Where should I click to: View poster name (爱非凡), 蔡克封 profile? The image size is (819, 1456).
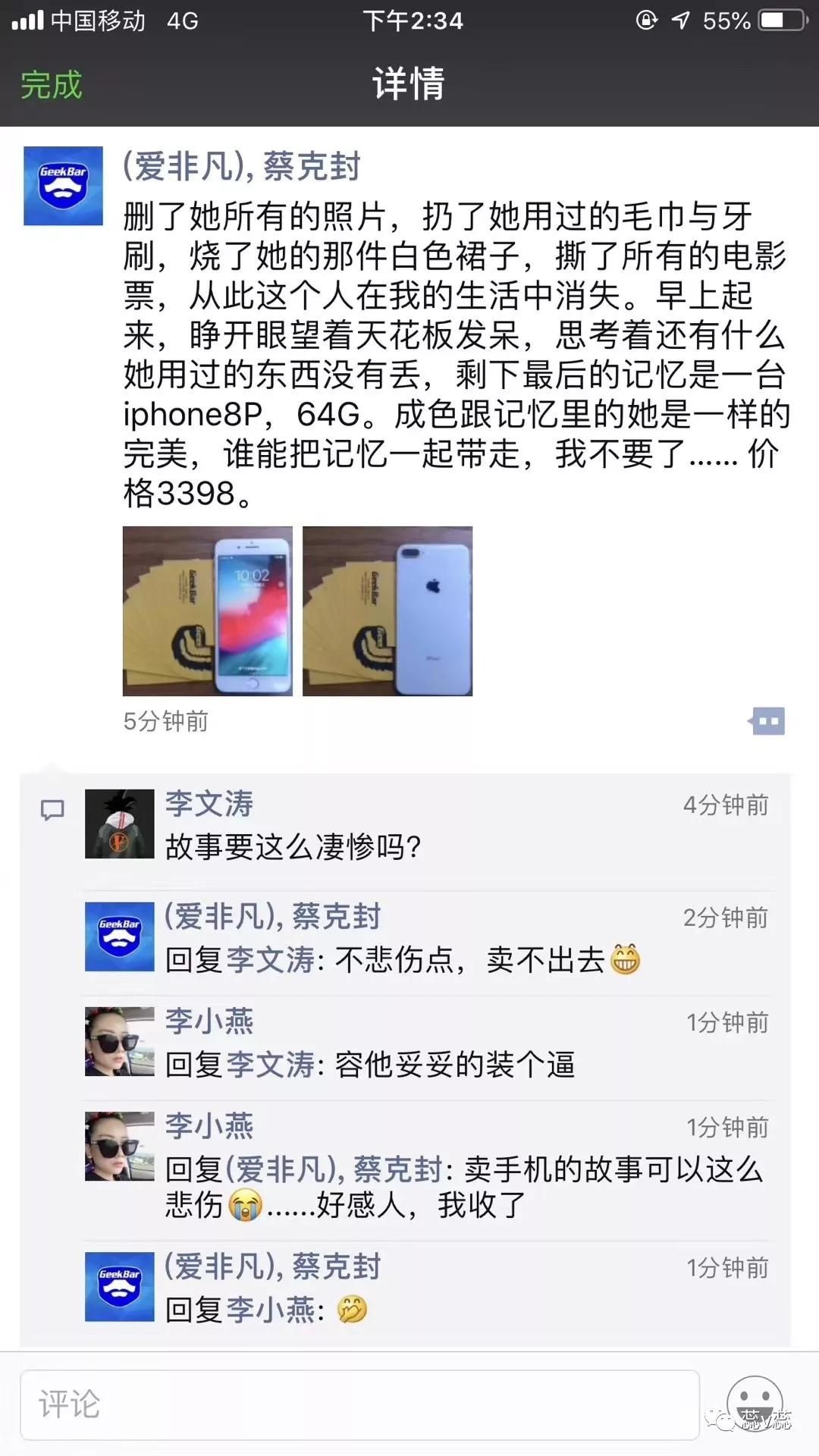tap(242, 167)
